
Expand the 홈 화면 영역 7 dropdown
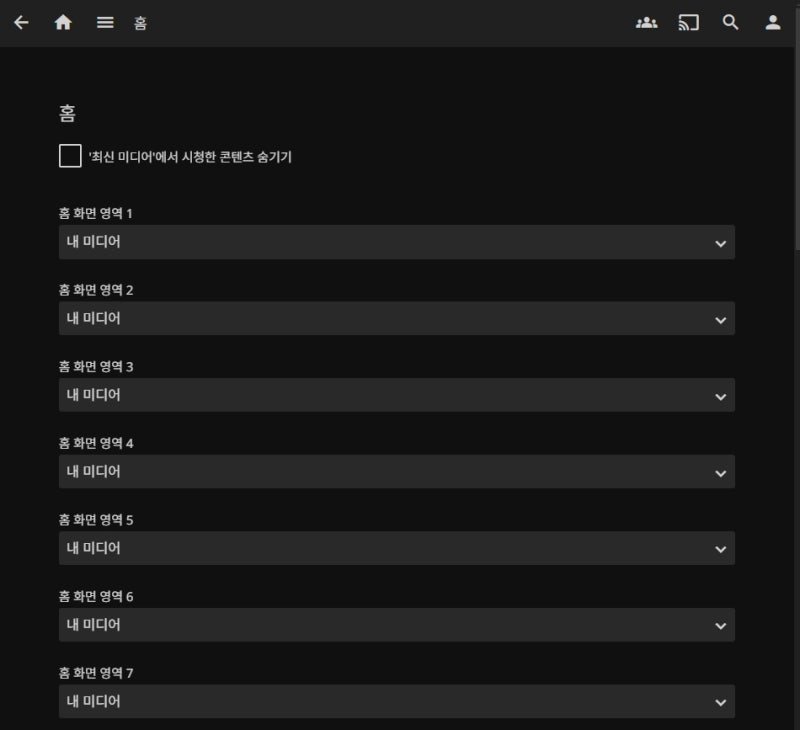pos(396,701)
